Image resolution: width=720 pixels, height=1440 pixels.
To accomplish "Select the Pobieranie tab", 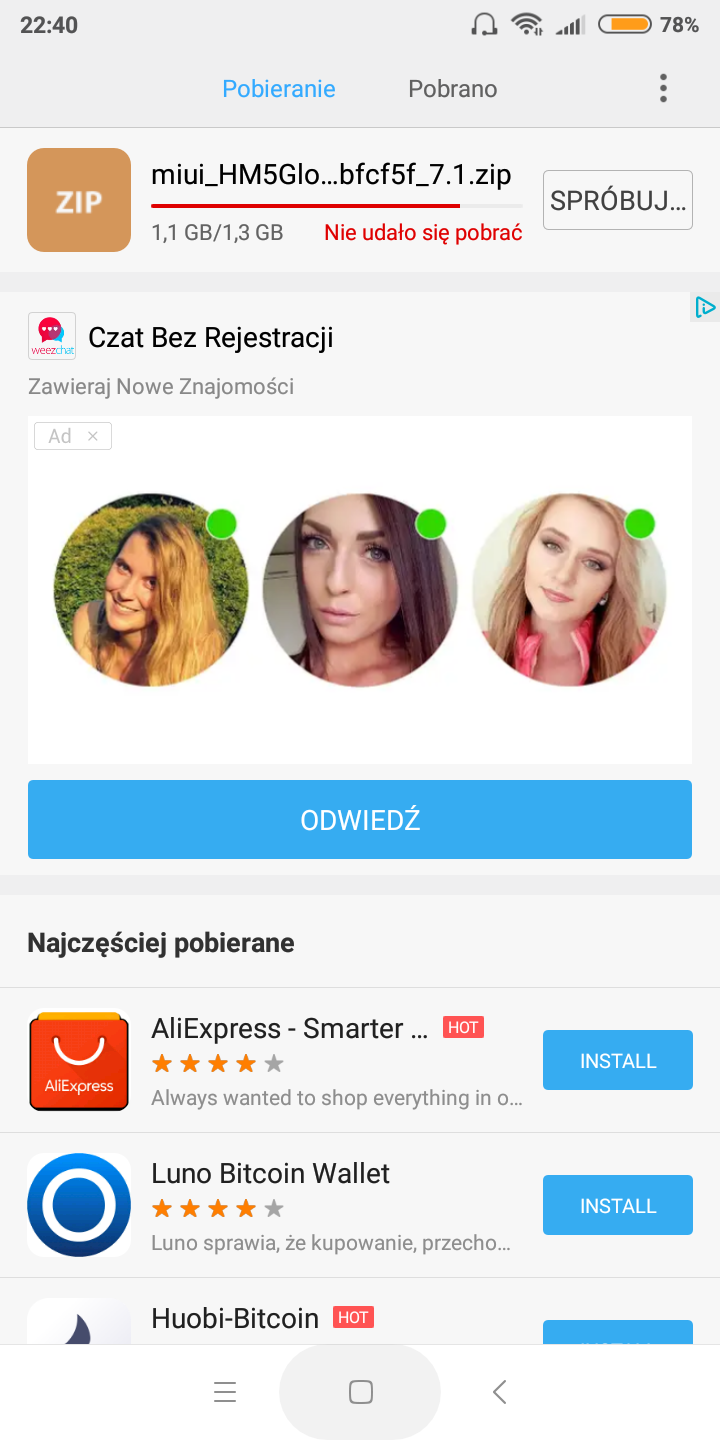I will click(279, 89).
